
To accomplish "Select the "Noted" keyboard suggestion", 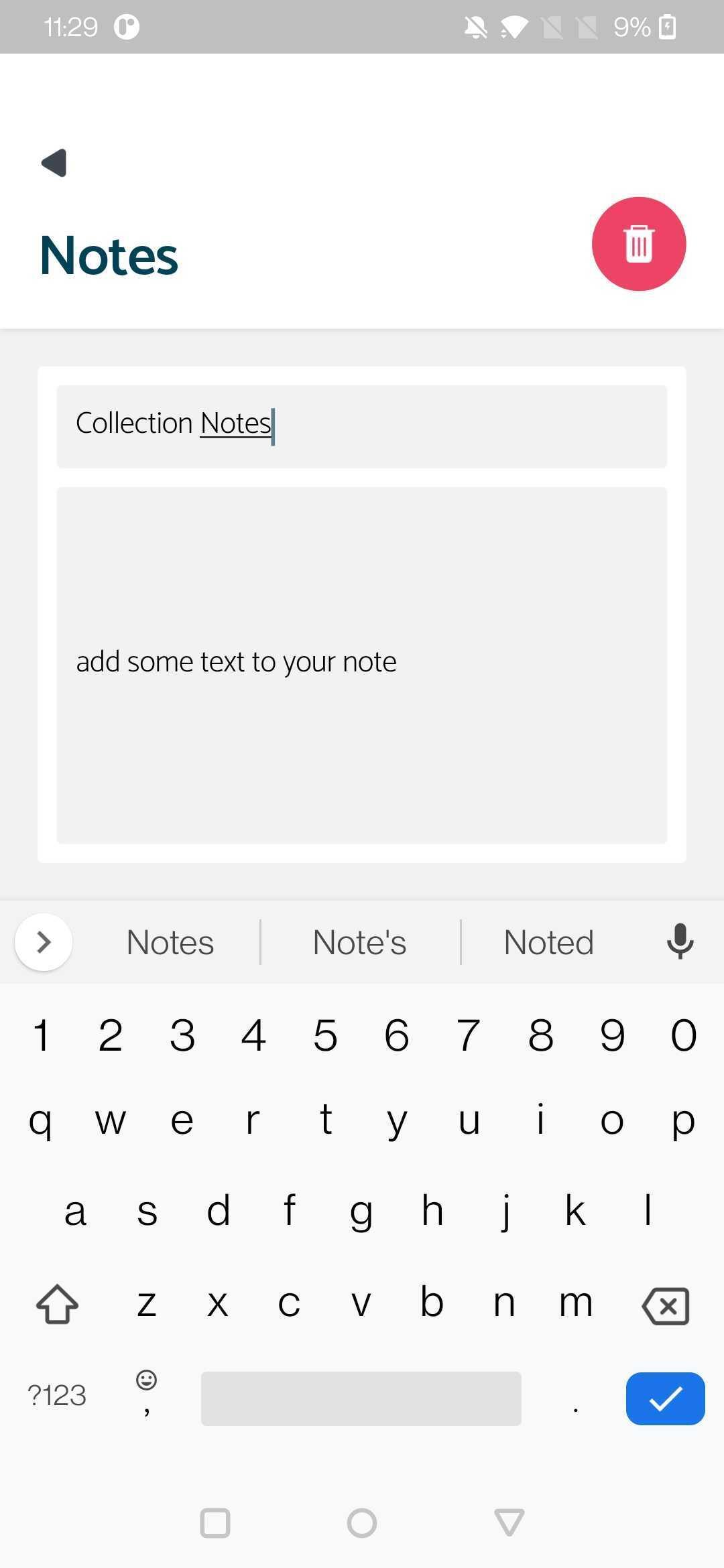I will [x=548, y=942].
